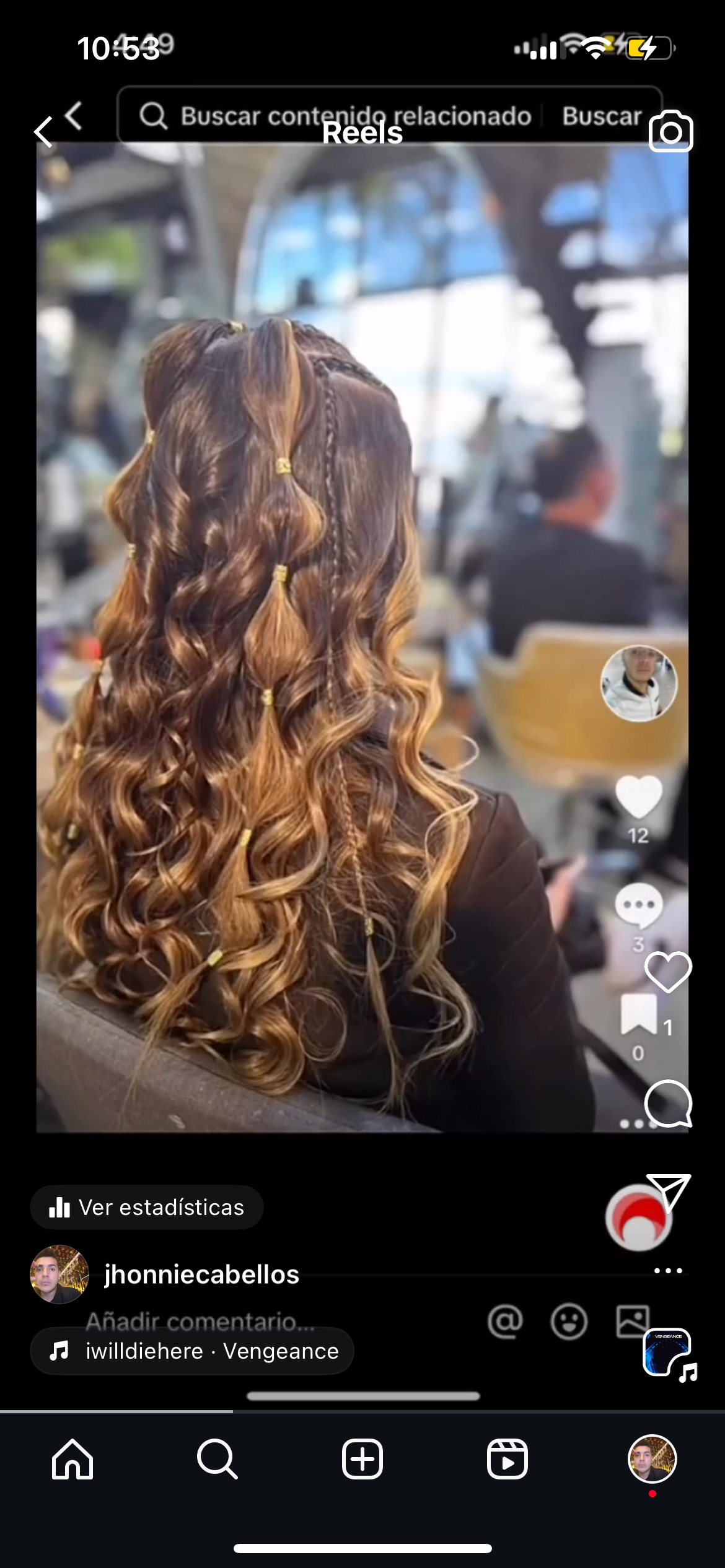This screenshot has width=725, height=1568.
Task: Open jhonniecabellos profile from username
Action: pos(201,1274)
